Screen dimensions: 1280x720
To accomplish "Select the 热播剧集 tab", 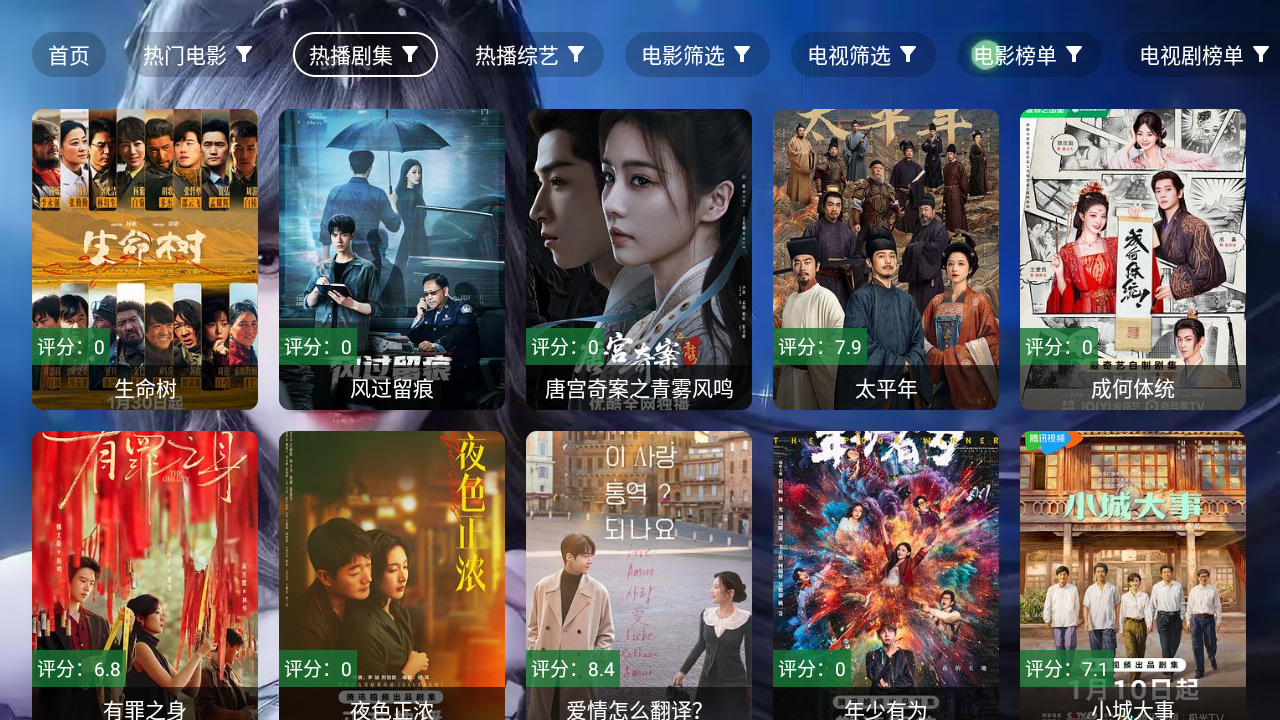I will [x=365, y=55].
